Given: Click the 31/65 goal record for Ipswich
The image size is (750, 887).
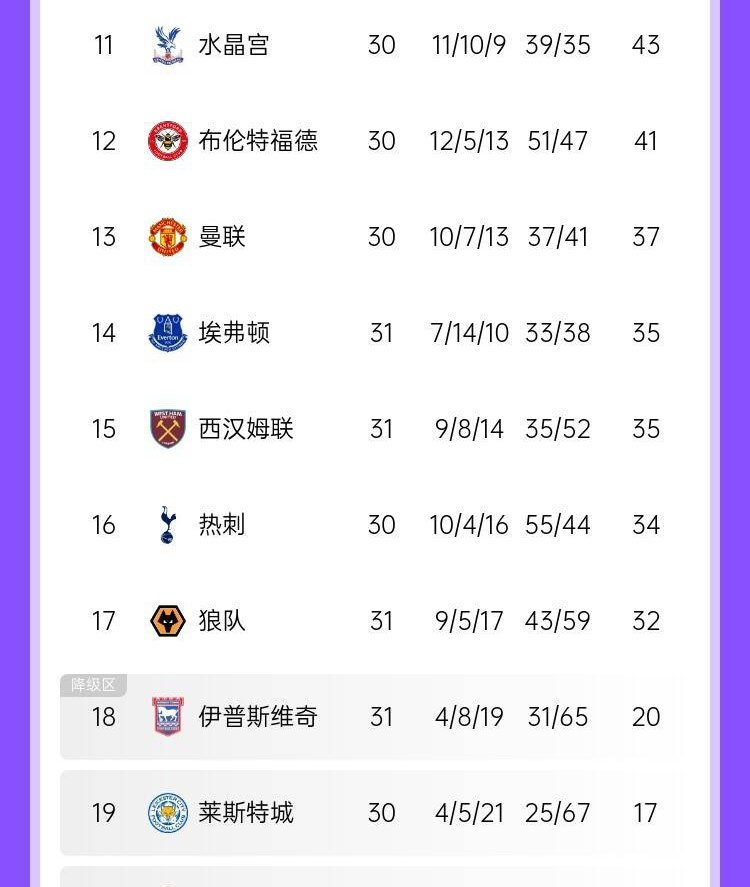Looking at the screenshot, I should coord(557,717).
